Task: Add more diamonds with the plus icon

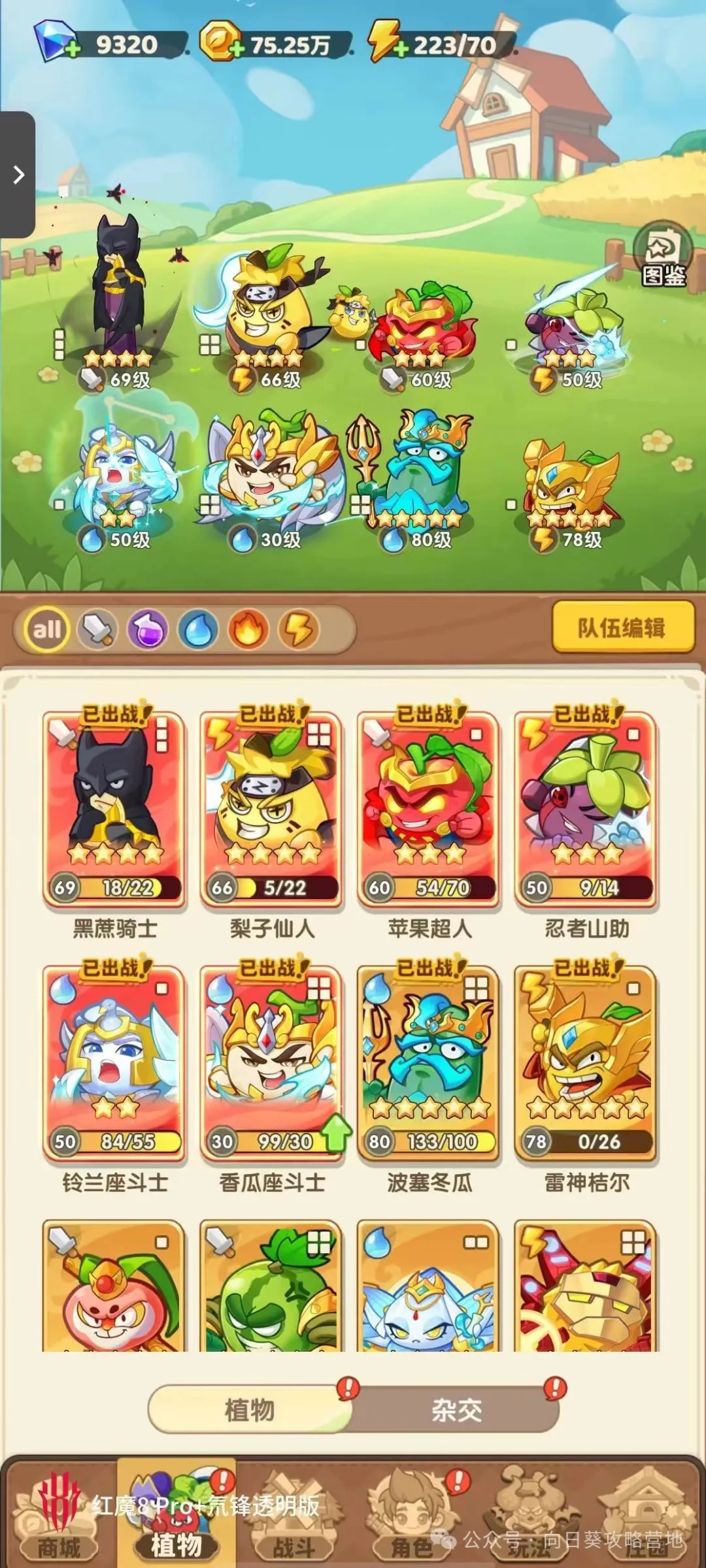Action: (x=73, y=50)
